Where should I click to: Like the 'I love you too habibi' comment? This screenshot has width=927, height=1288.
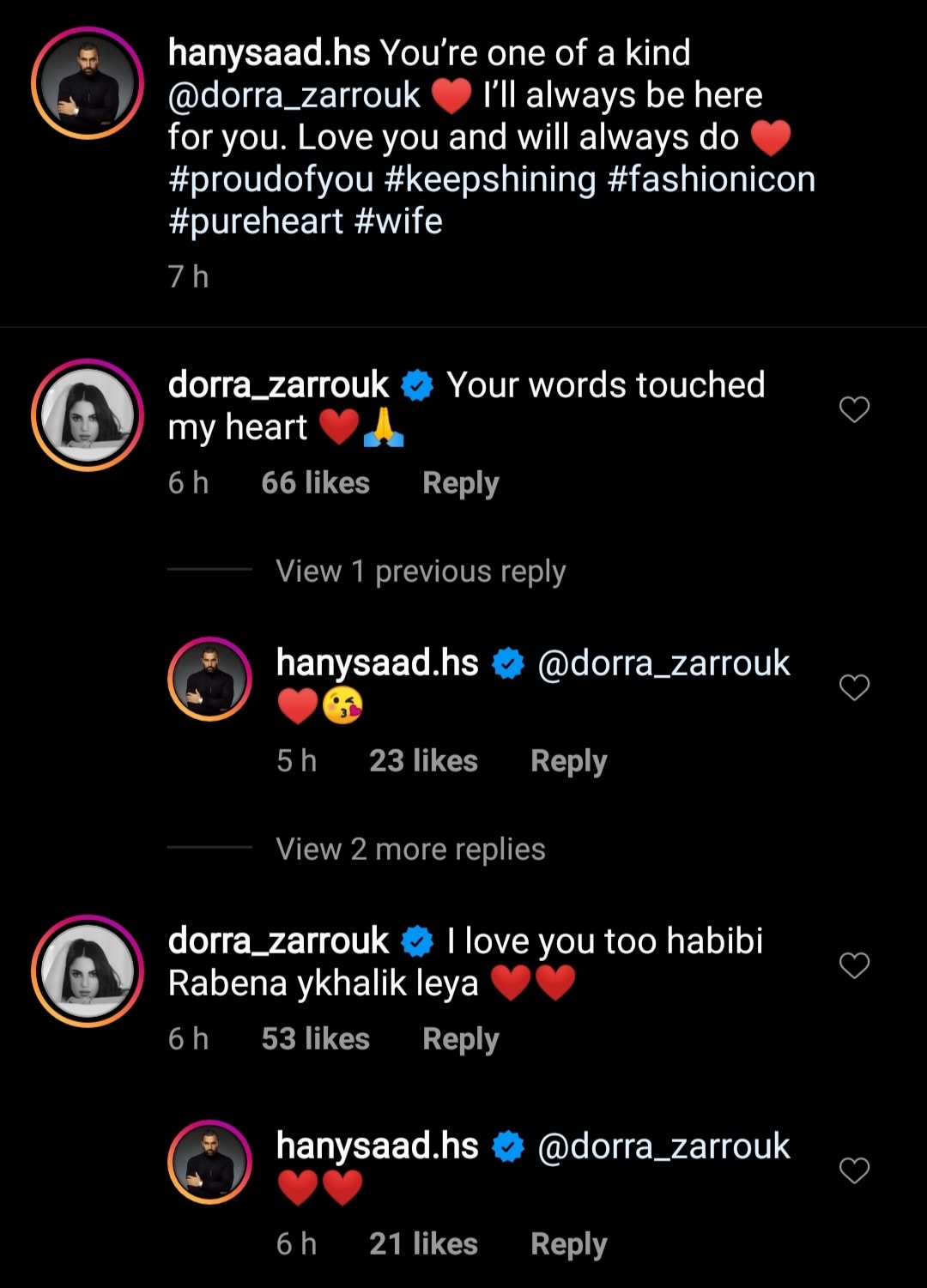854,965
